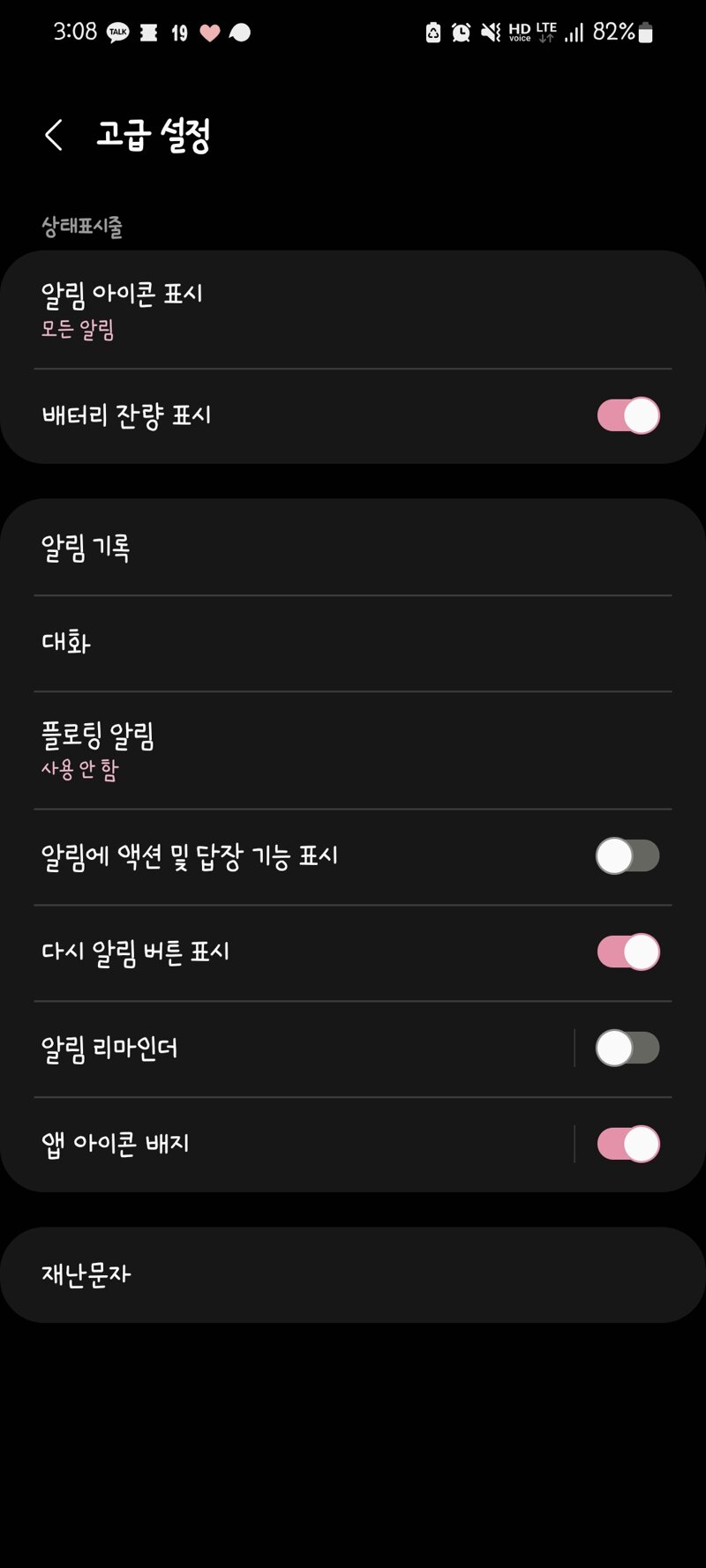Image resolution: width=706 pixels, height=1568 pixels.
Task: Open 알림 아이콘 표시 setting
Action: click(353, 310)
